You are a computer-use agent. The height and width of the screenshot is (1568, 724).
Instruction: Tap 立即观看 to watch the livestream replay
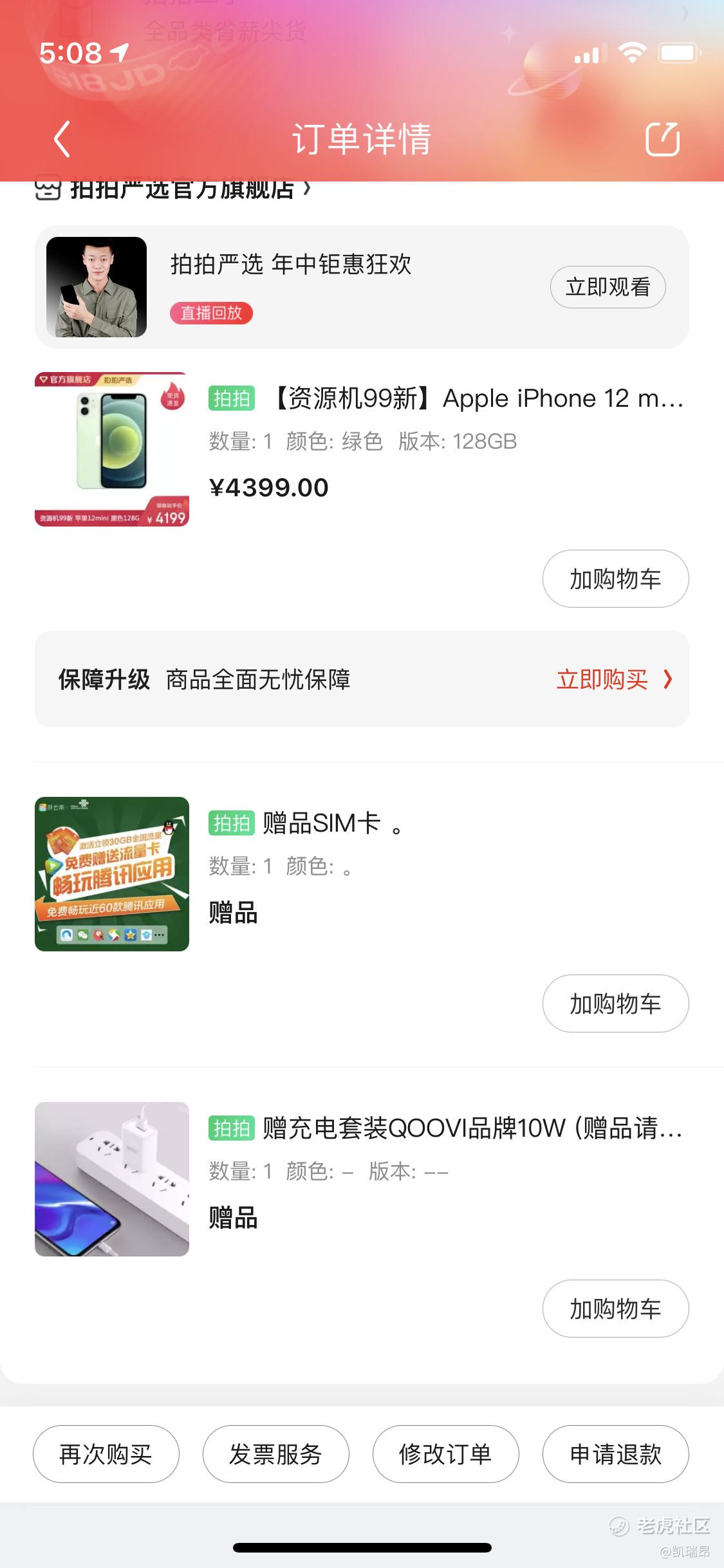(608, 287)
